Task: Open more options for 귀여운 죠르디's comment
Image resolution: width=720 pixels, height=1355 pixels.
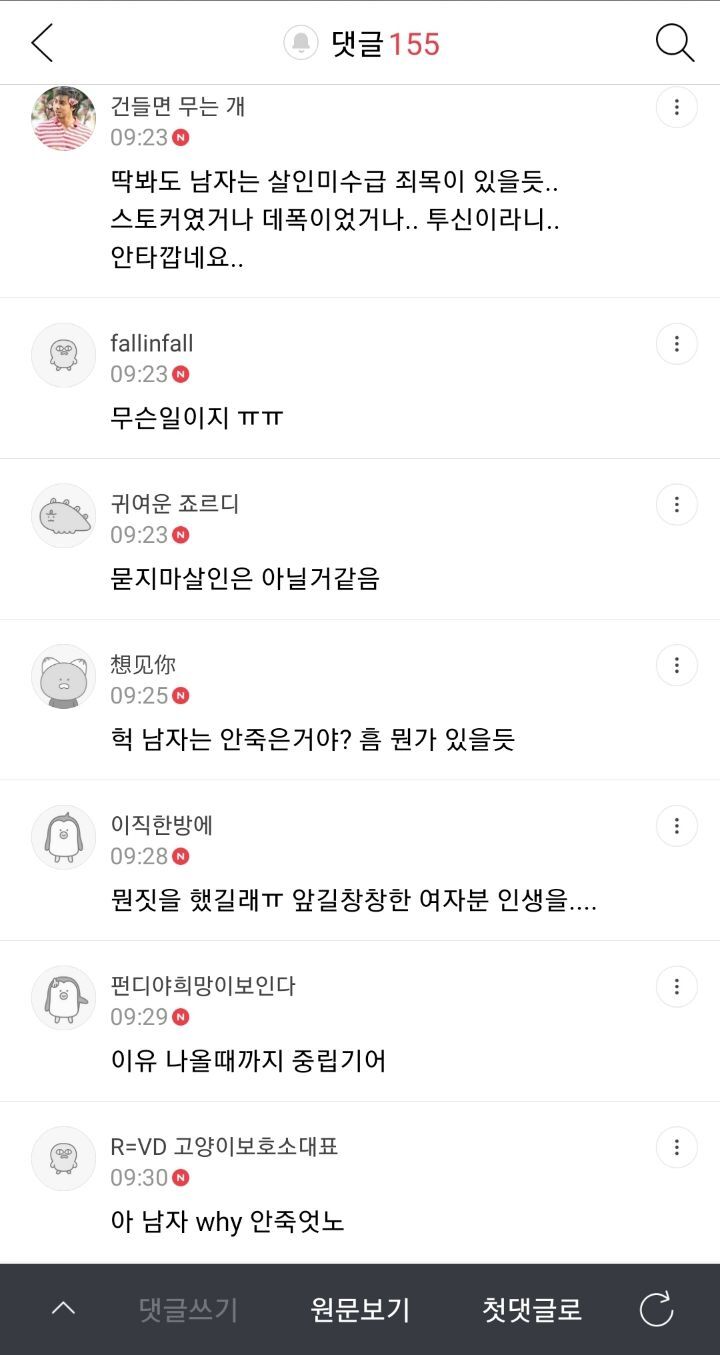Action: 677,504
